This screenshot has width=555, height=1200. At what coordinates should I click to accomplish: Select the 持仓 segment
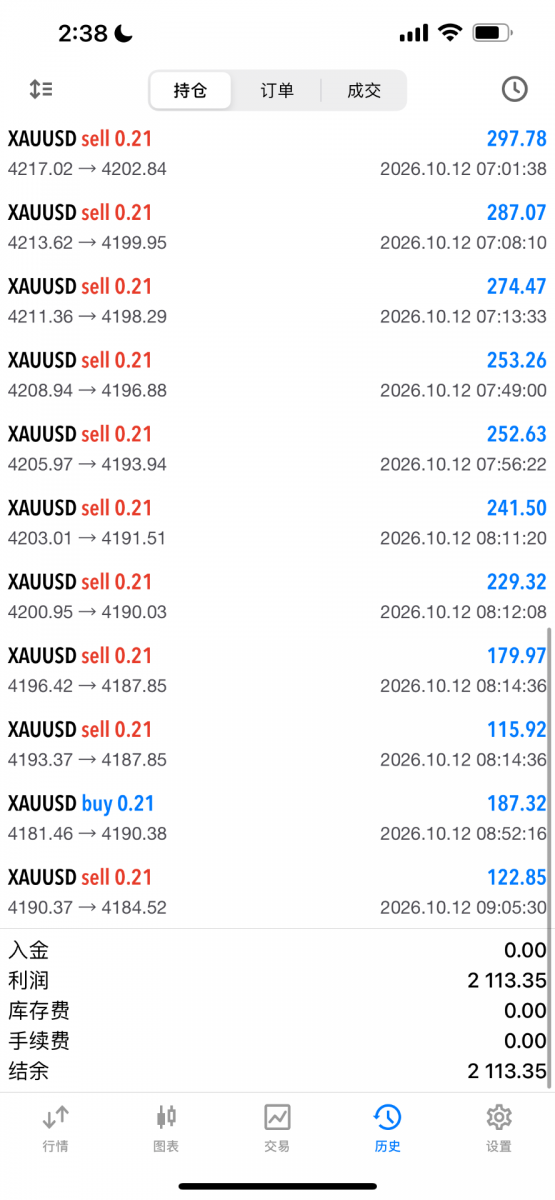pyautogui.click(x=190, y=90)
